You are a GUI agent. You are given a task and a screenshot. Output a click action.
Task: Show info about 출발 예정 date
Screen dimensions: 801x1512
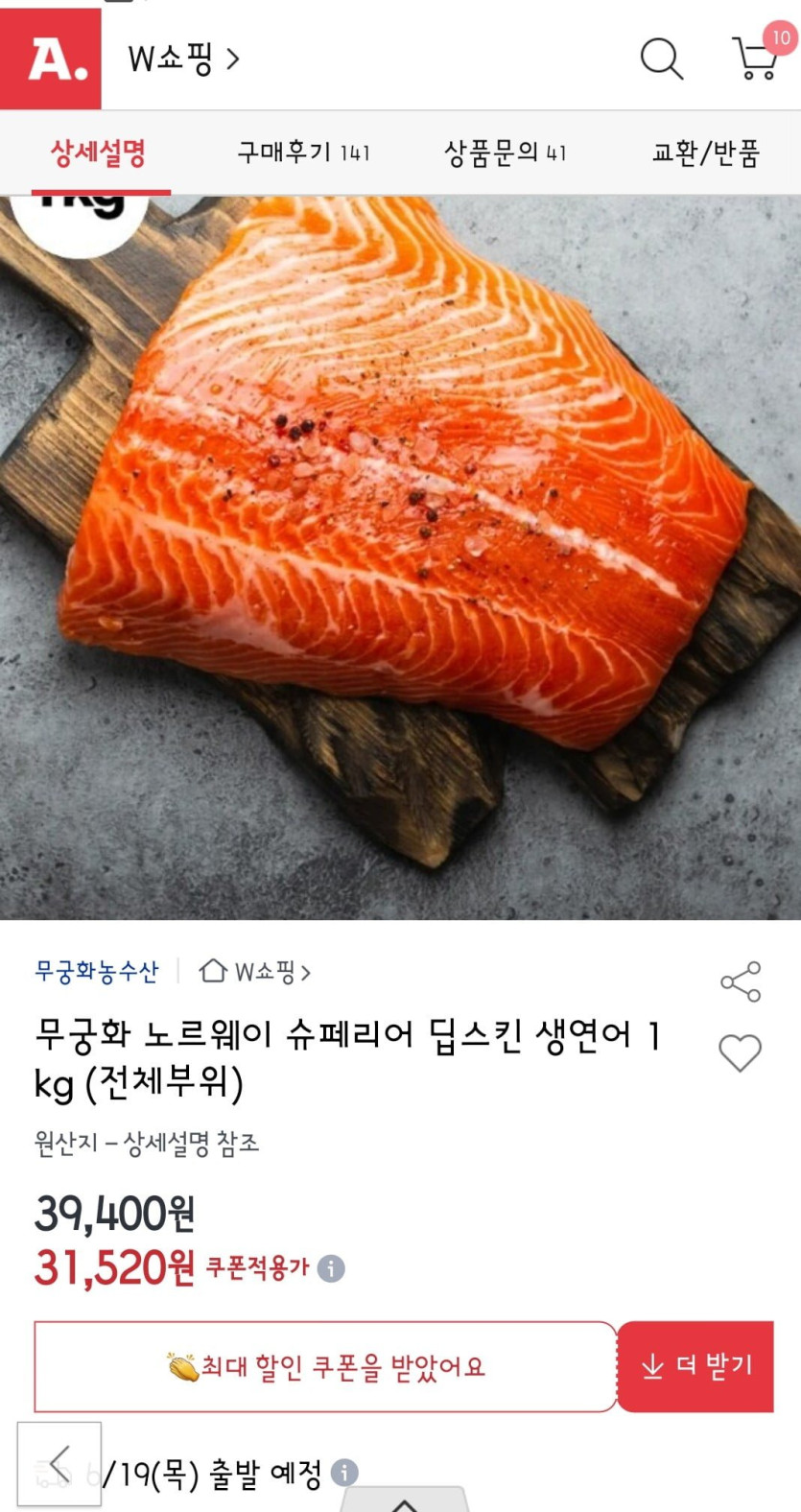click(344, 1473)
